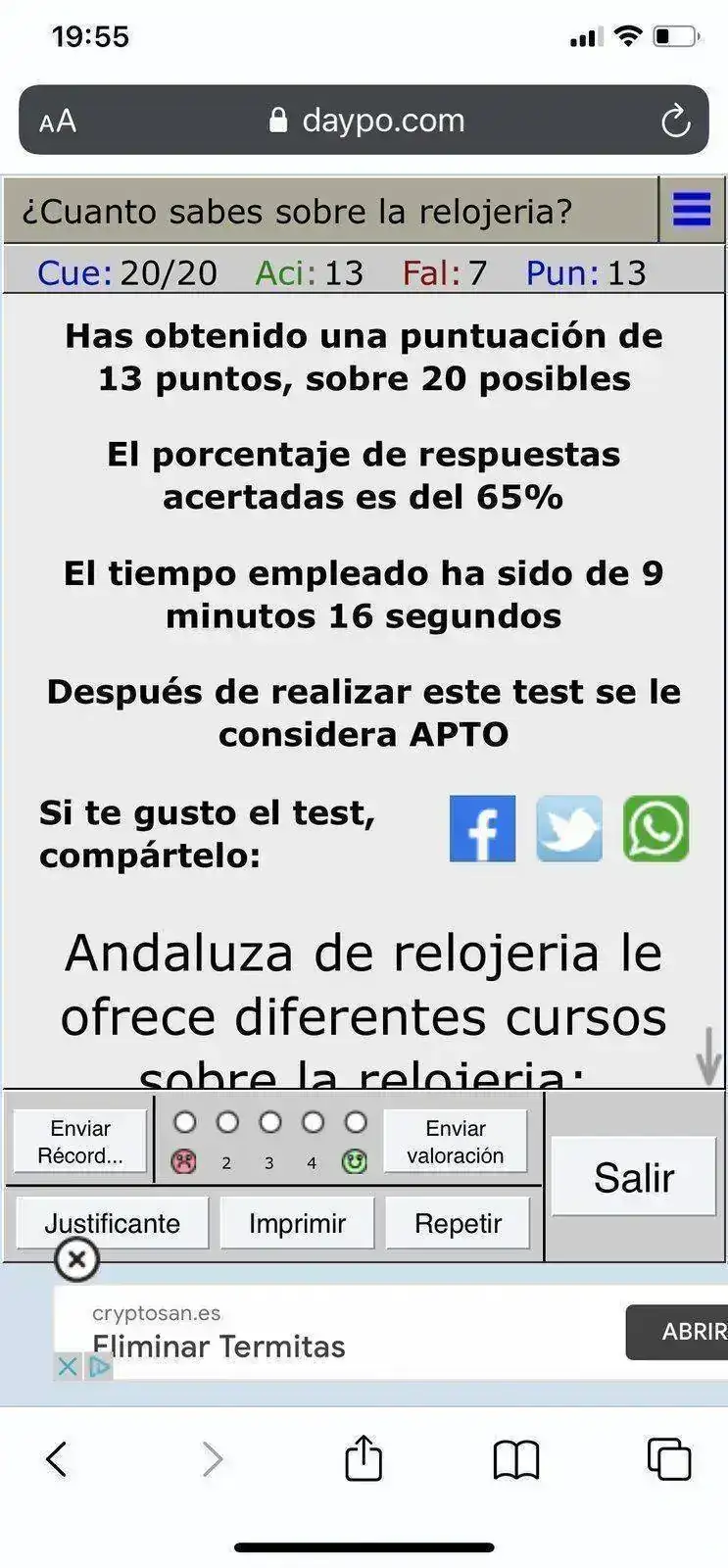This screenshot has width=728, height=1568.
Task: Retake the test with Repetir
Action: pyautogui.click(x=458, y=1224)
